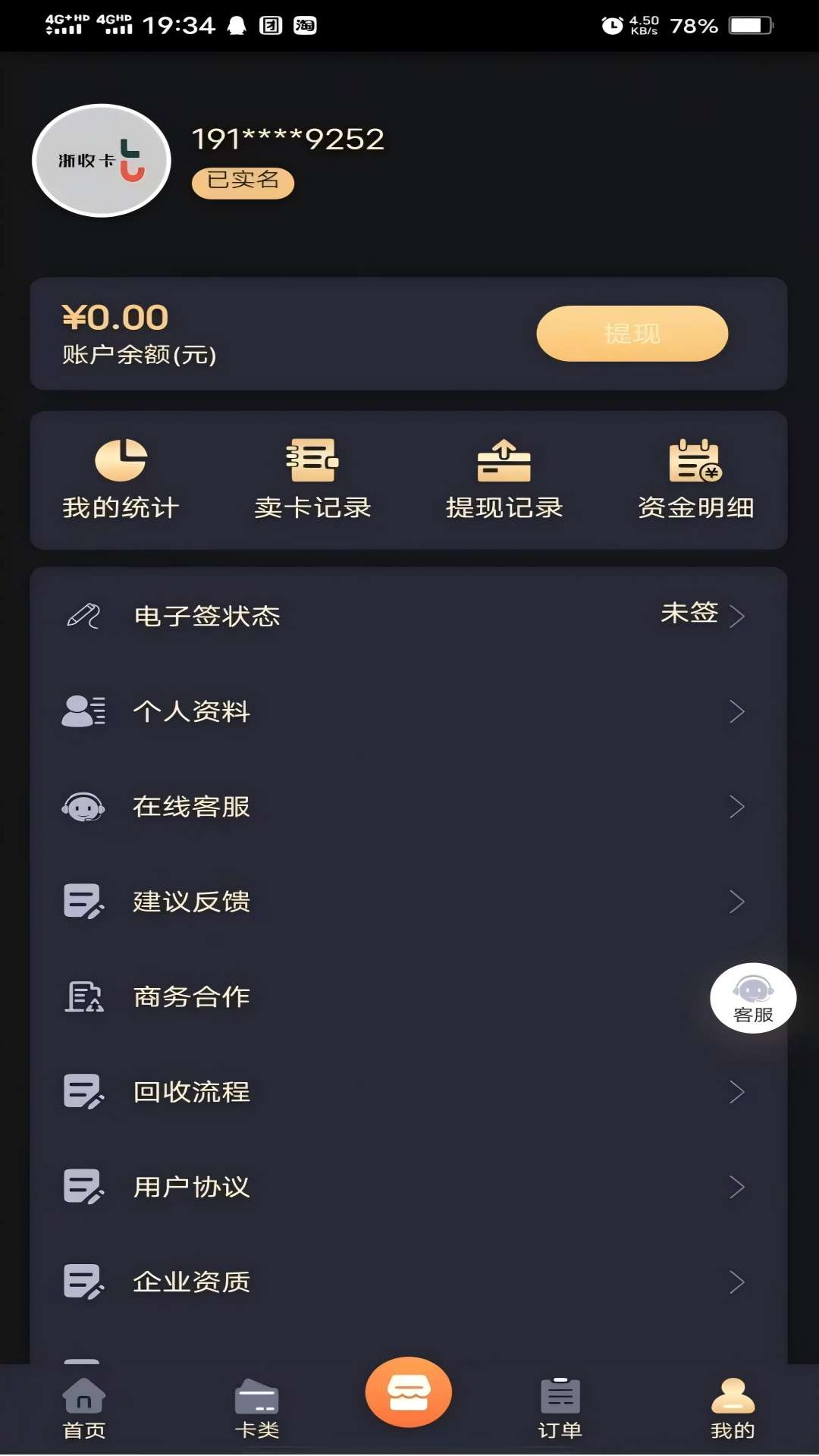
Task: Open 用户协议 user agreement
Action: click(737, 1188)
